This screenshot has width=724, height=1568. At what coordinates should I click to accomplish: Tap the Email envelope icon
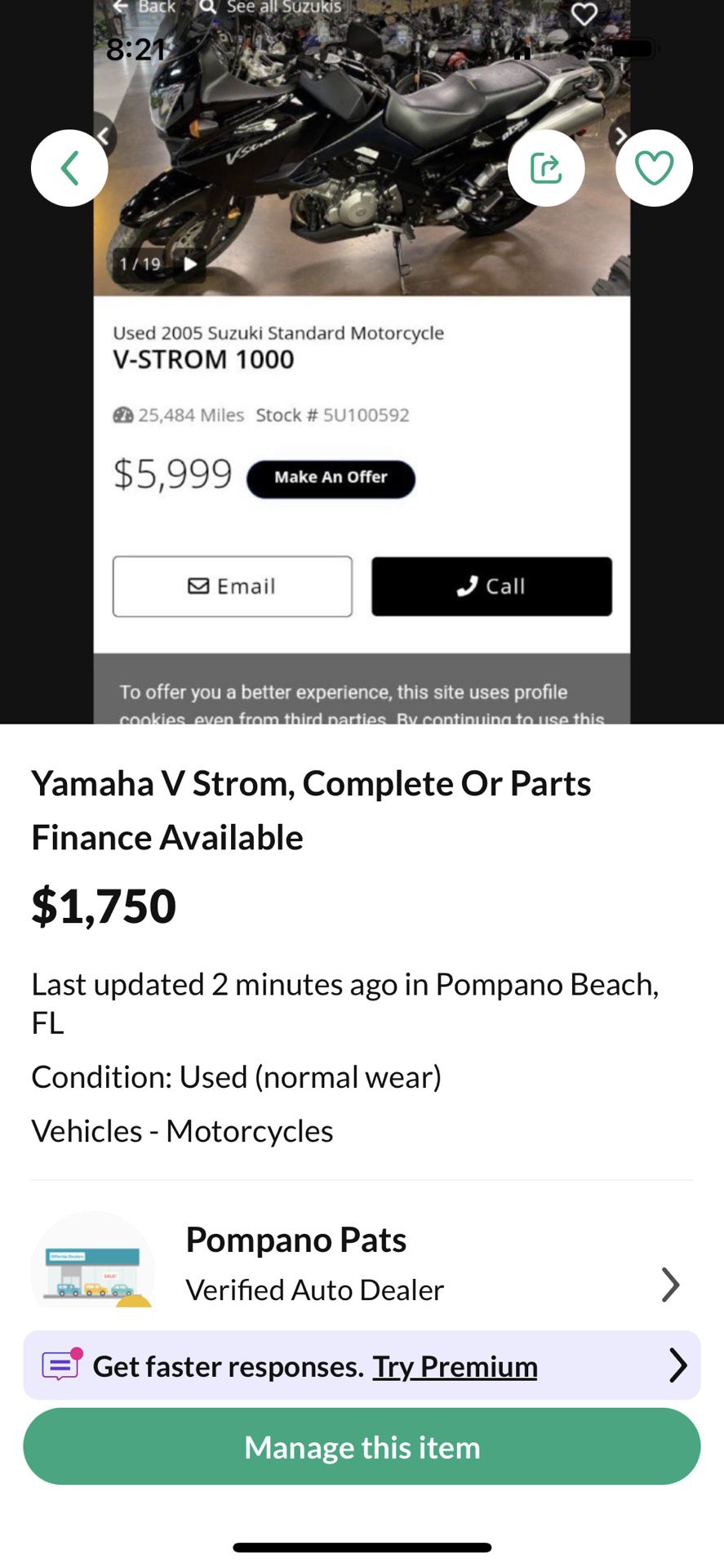coord(197,586)
